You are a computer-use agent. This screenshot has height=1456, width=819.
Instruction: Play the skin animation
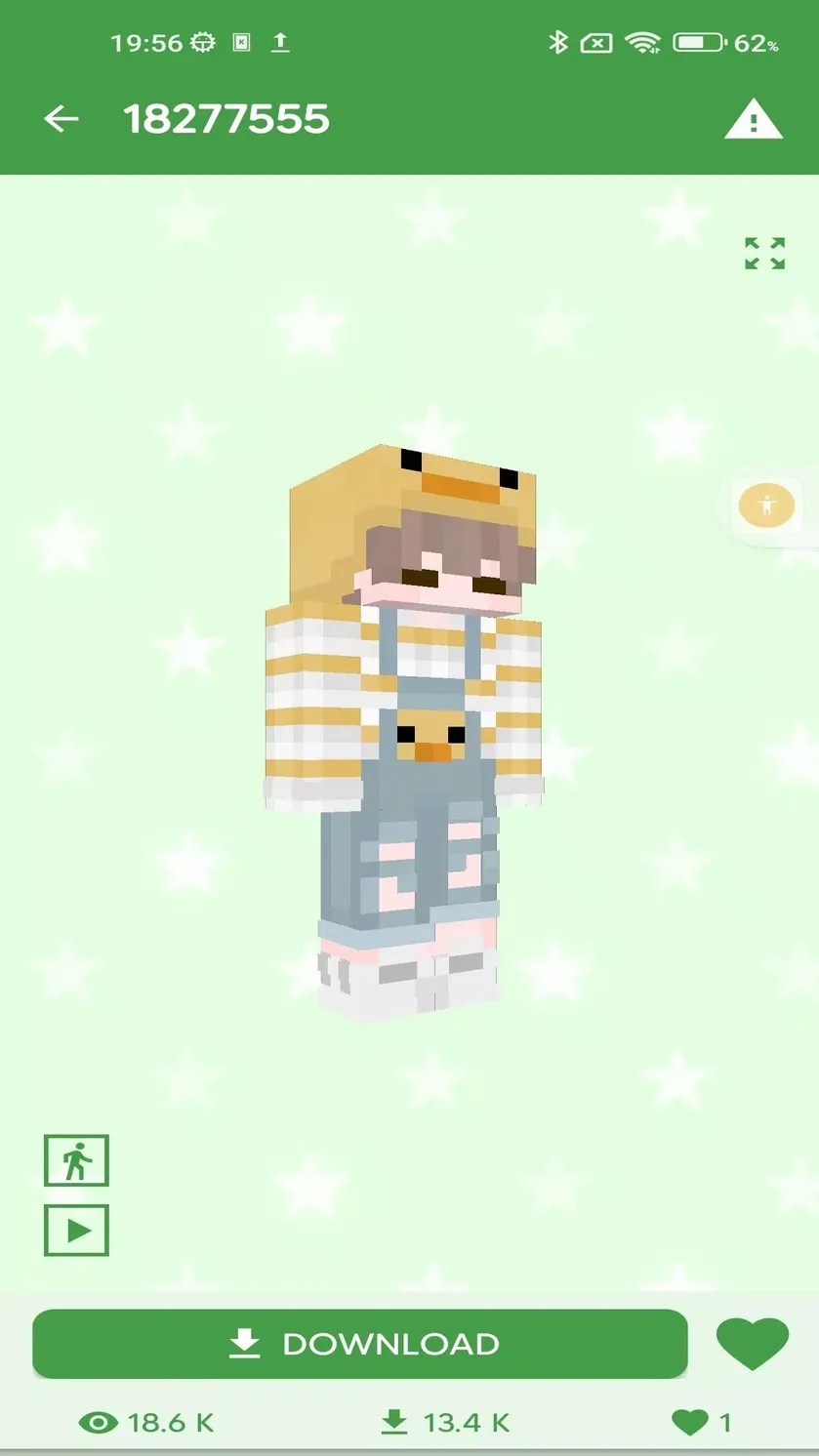point(76,1231)
